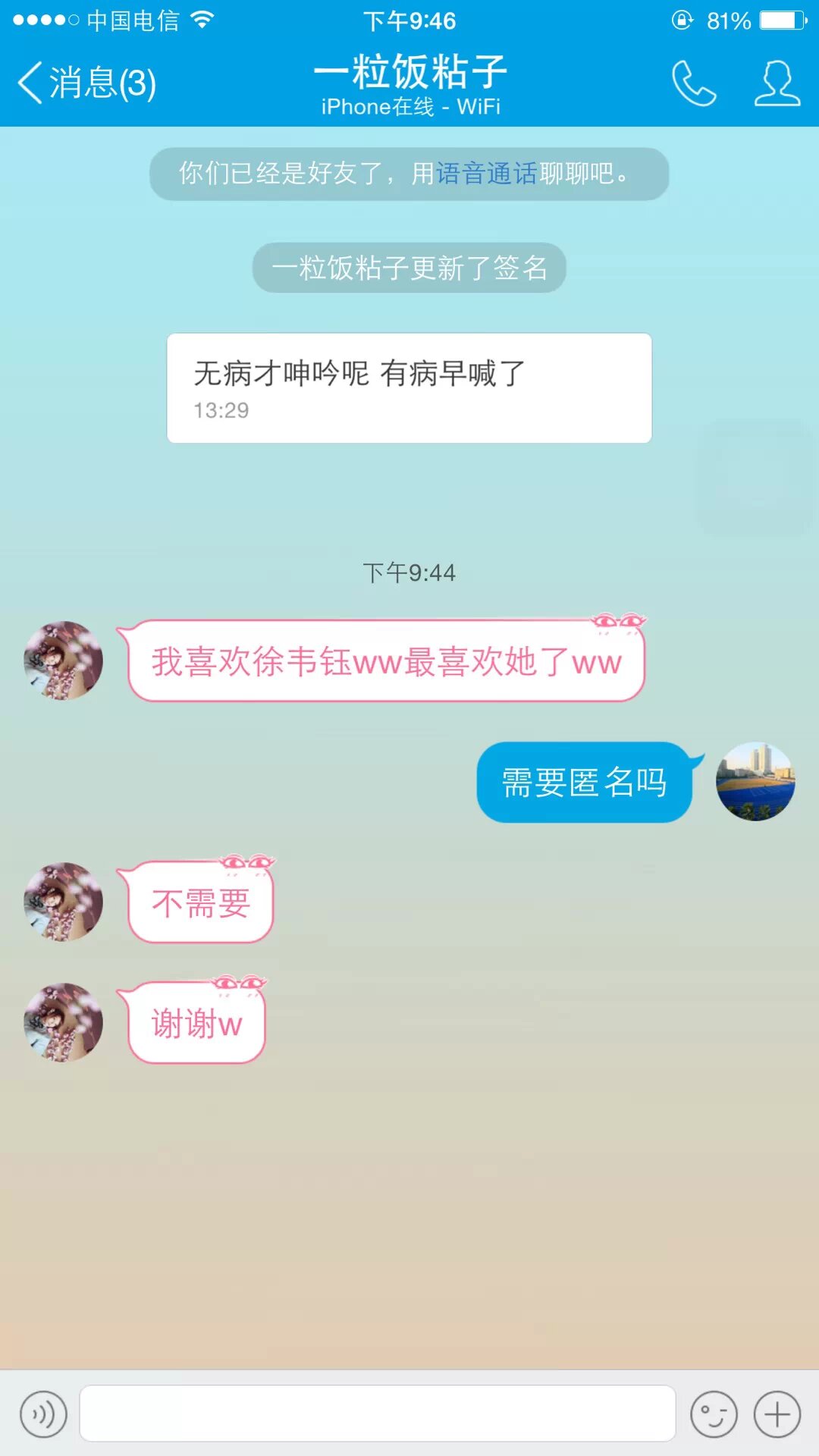The height and width of the screenshot is (1456, 819).
Task: View your own avatar beside 需要匿名吗
Action: 755,782
